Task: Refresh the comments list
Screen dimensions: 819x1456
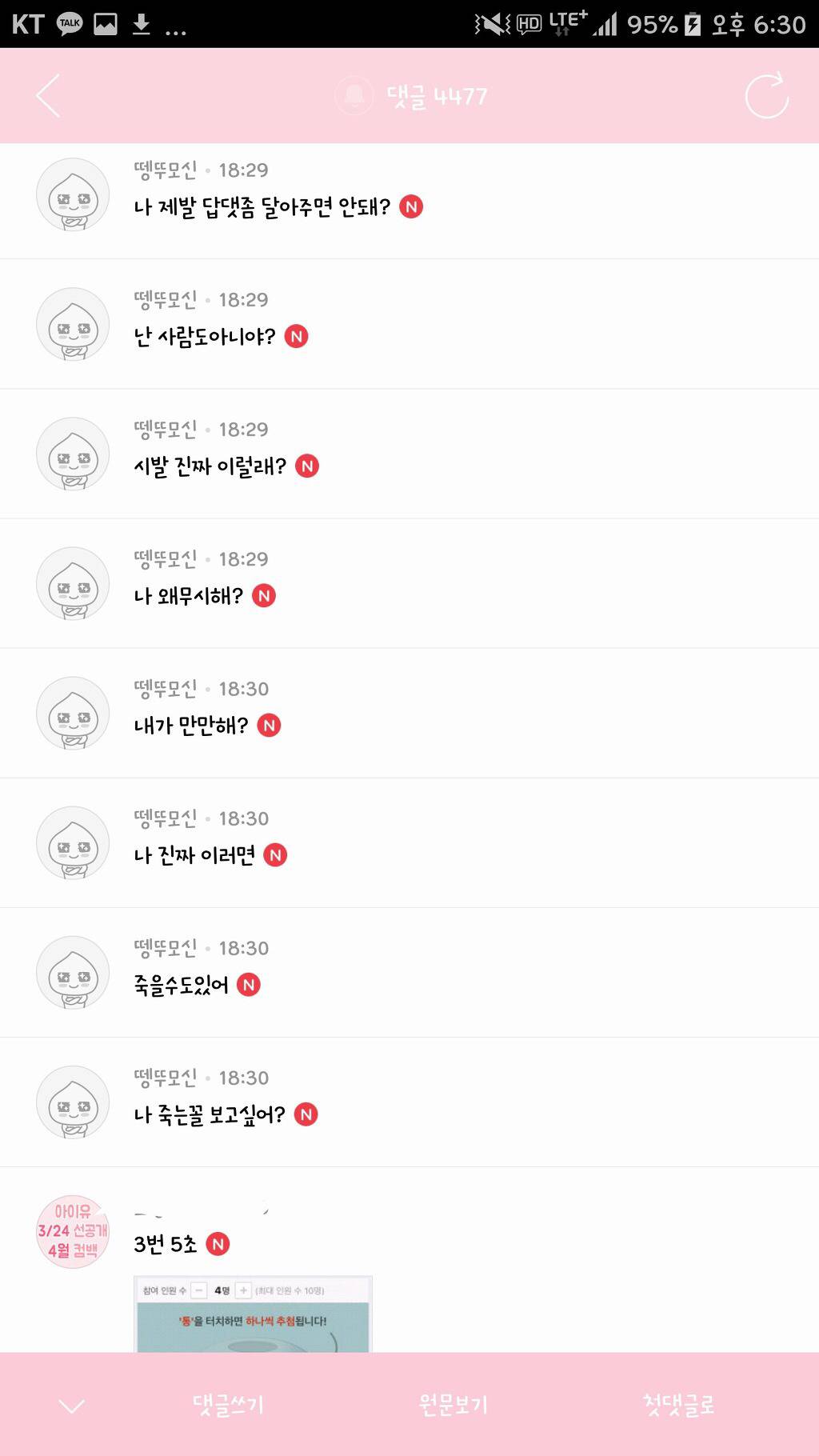Action: tap(766, 96)
